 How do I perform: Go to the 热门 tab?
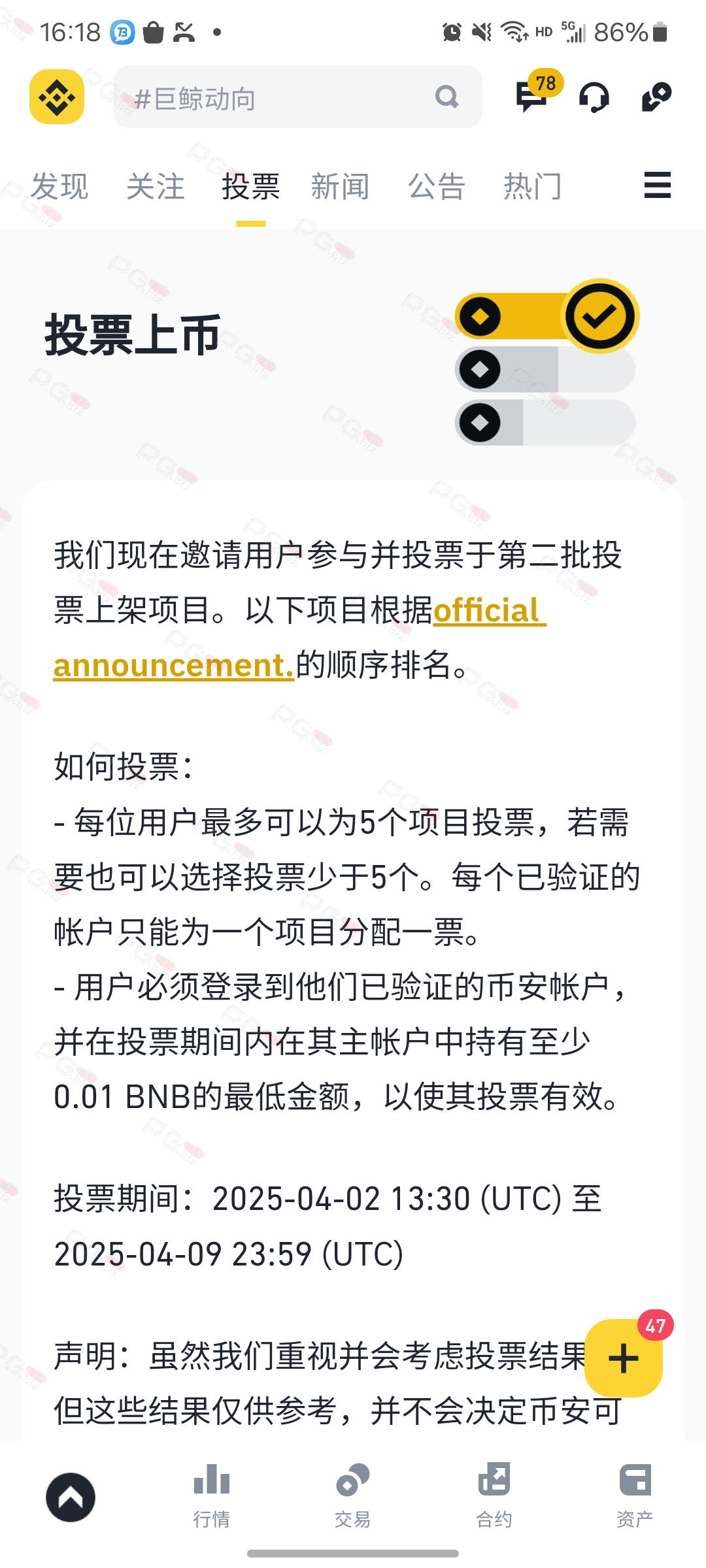532,187
